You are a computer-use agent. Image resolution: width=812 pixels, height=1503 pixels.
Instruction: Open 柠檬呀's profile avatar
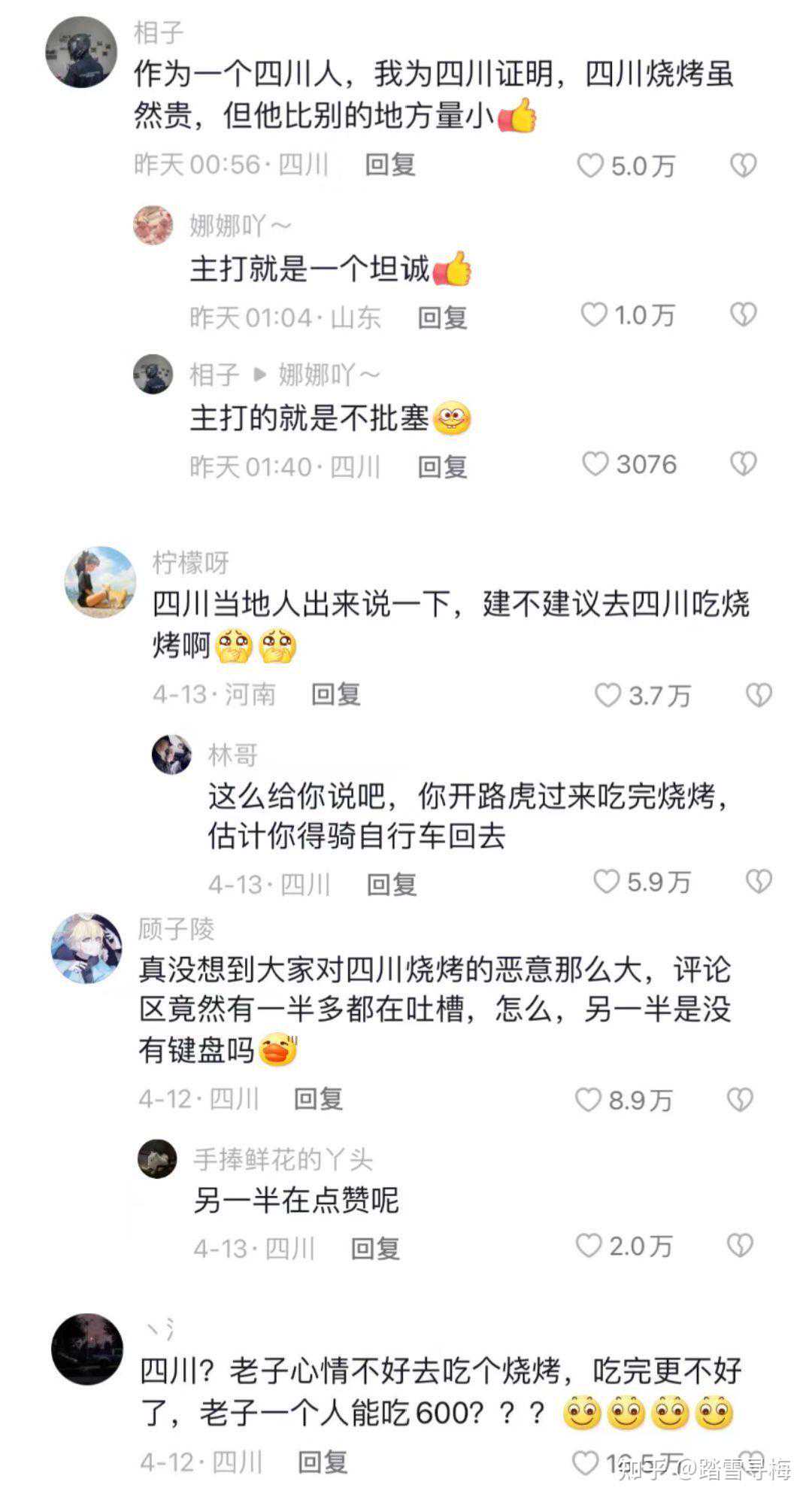coord(101,581)
